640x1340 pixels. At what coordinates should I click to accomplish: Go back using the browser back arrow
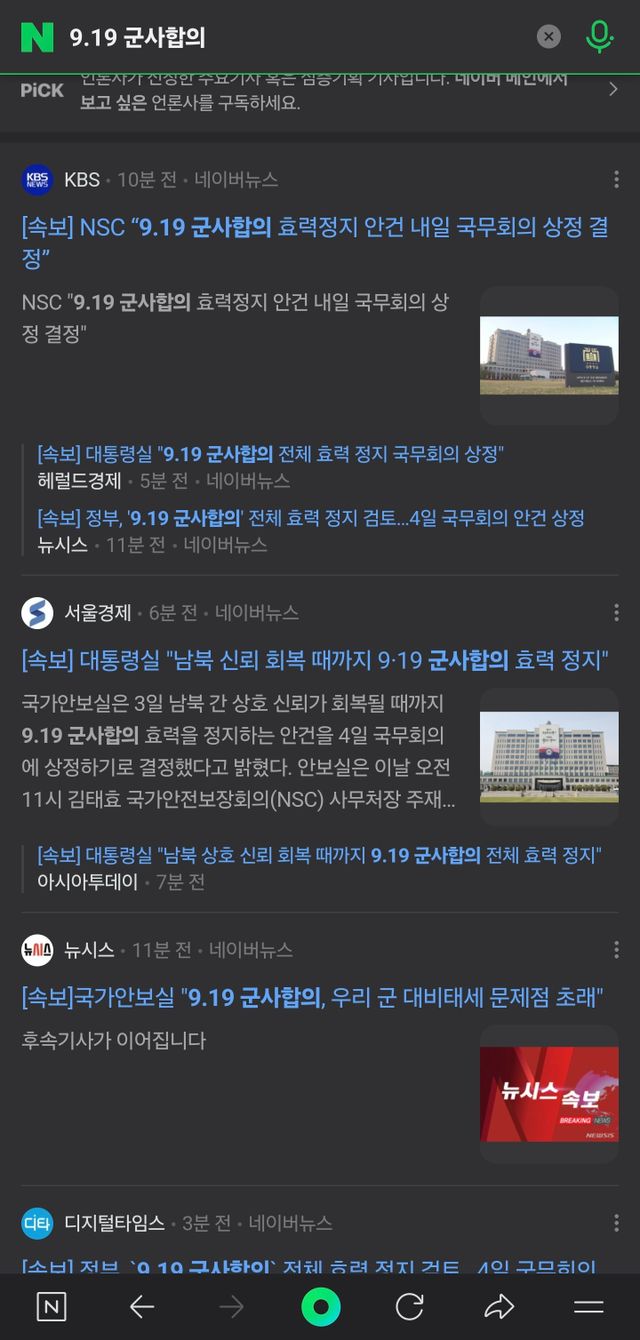point(142,1306)
